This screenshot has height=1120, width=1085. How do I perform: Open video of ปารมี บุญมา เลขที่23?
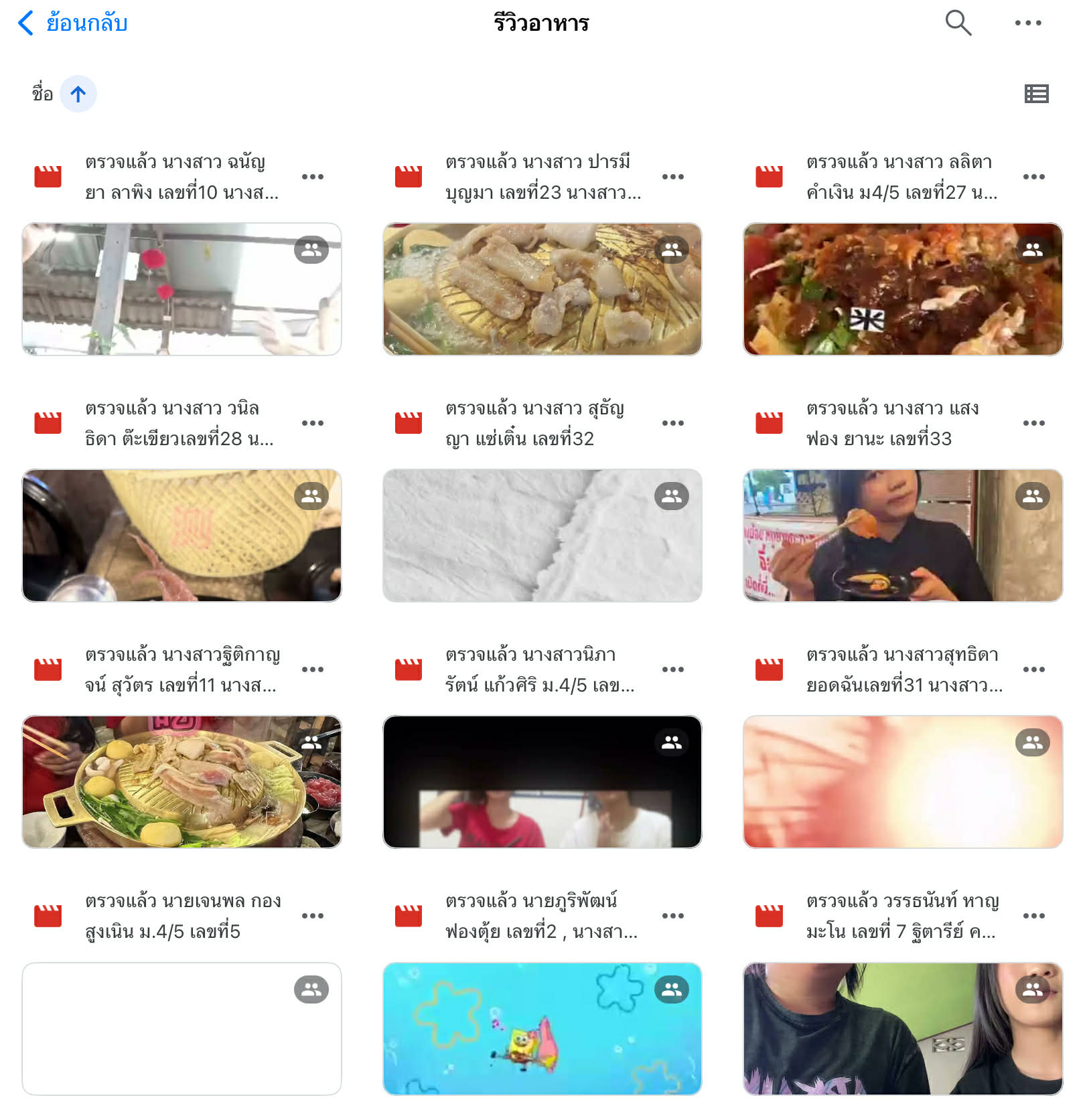pyautogui.click(x=542, y=289)
